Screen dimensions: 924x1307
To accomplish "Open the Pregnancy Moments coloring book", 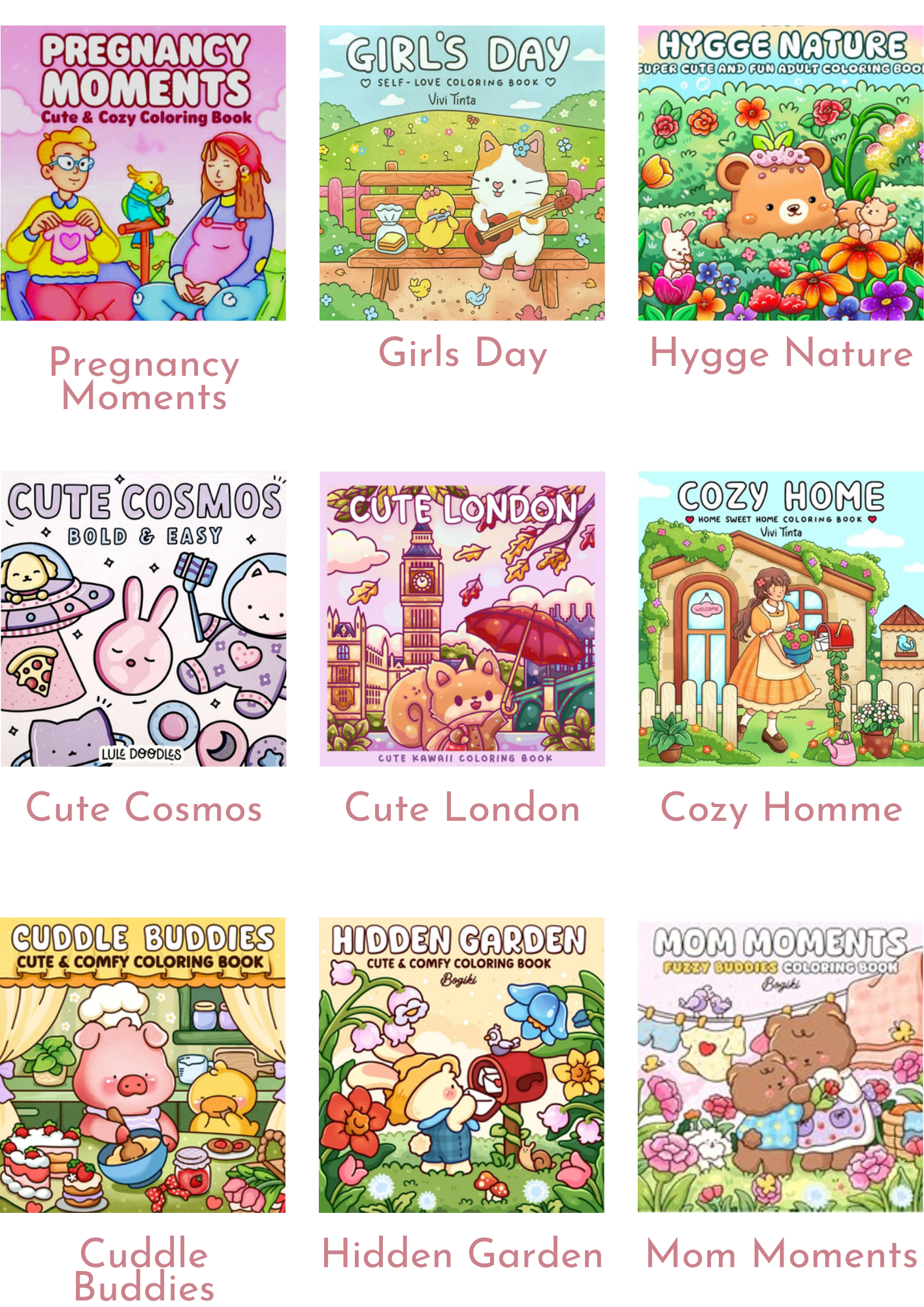I will (x=143, y=173).
